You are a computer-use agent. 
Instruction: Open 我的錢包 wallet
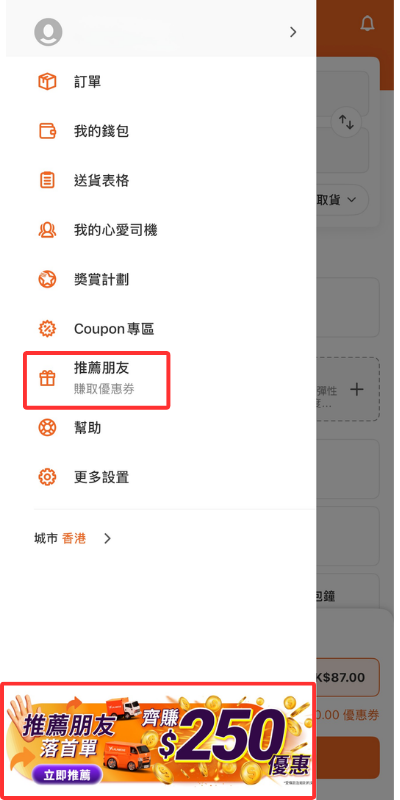tap(161, 131)
